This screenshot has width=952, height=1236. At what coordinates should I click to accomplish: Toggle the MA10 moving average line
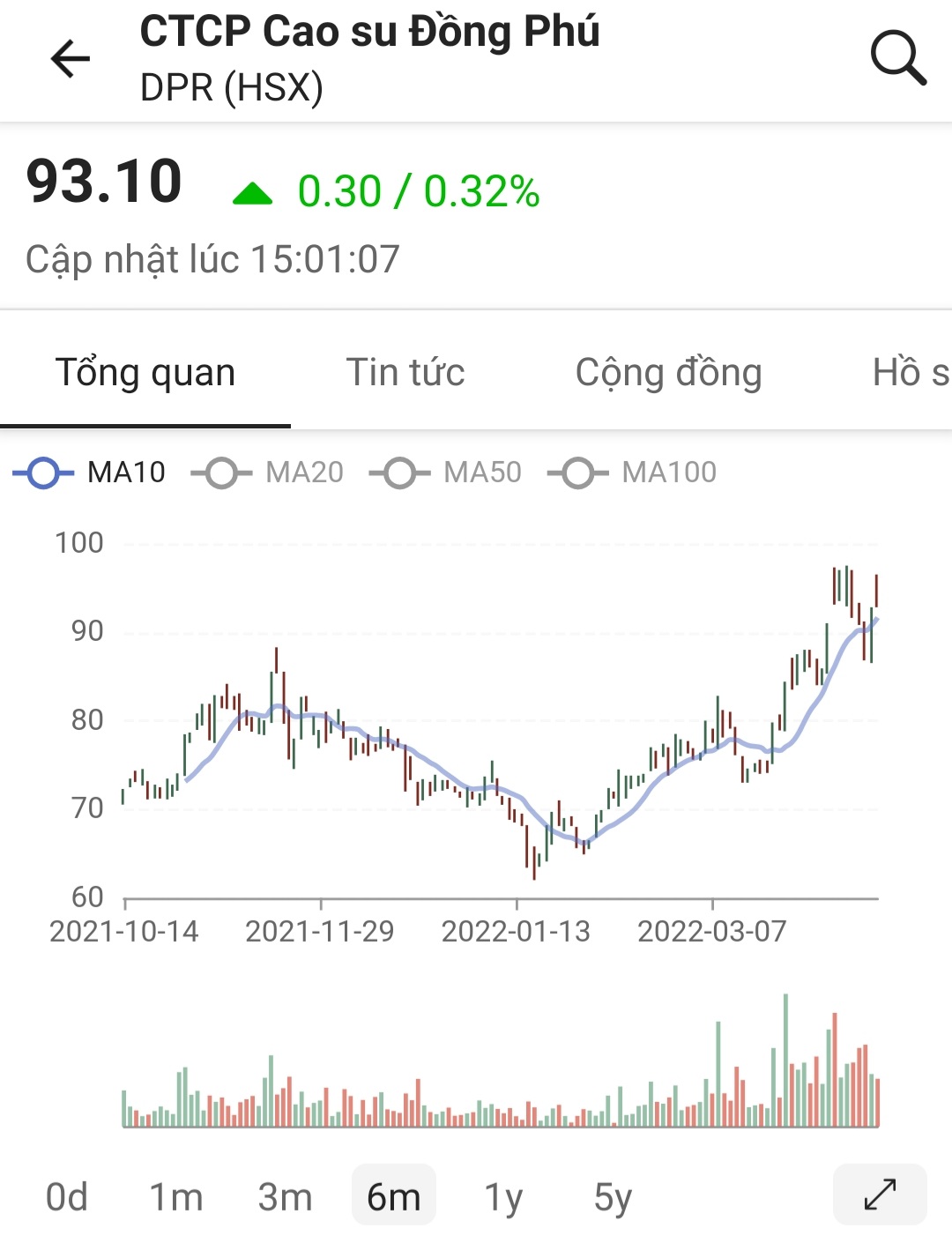pos(90,473)
